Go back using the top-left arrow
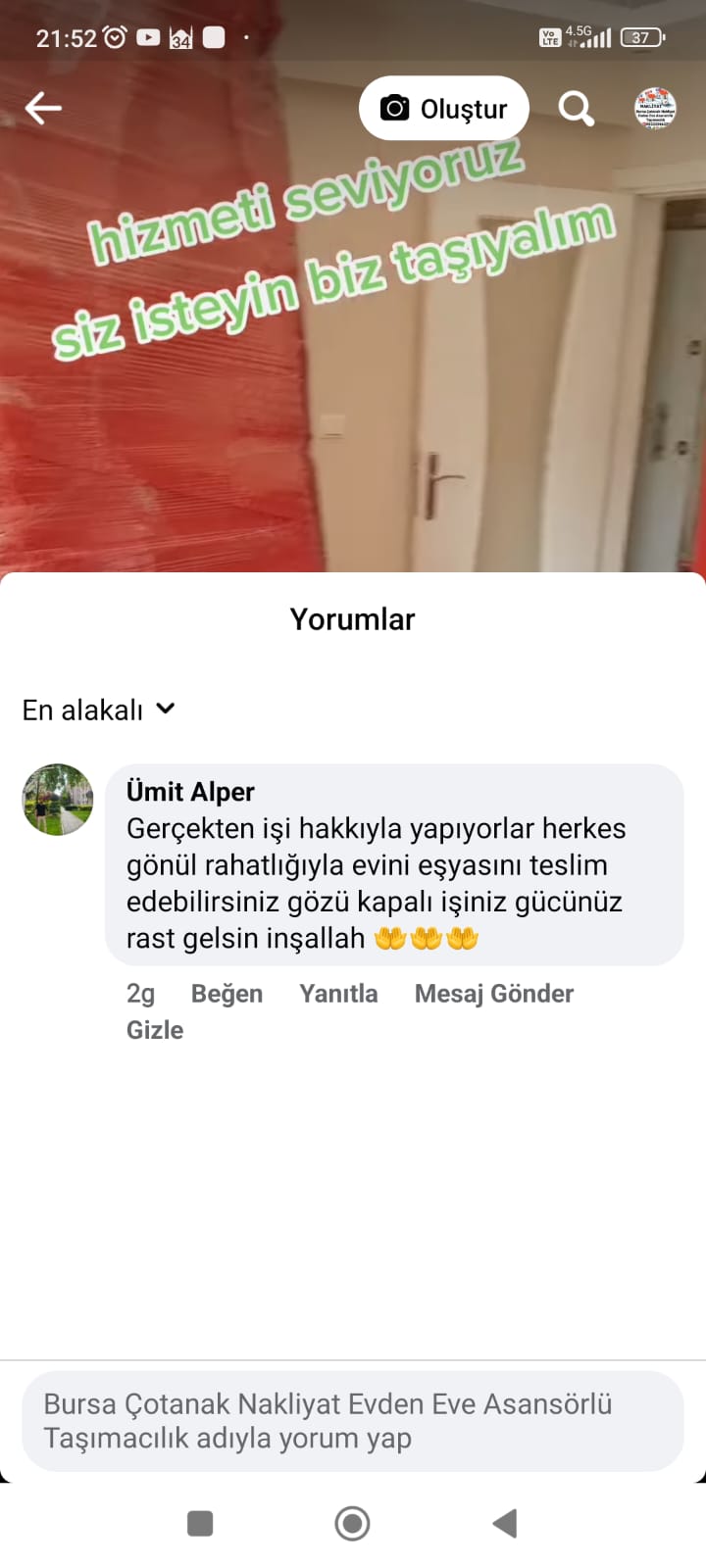The image size is (706, 1568). [43, 108]
